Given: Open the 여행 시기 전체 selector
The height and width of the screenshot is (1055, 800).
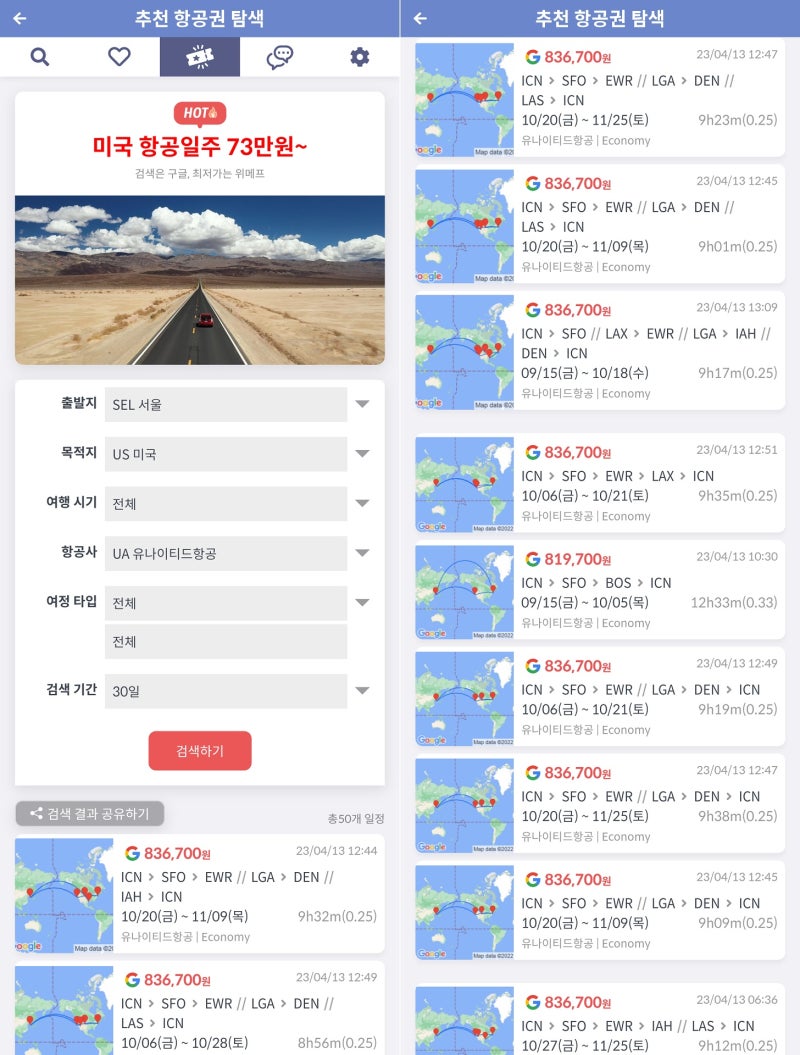Looking at the screenshot, I should (361, 504).
